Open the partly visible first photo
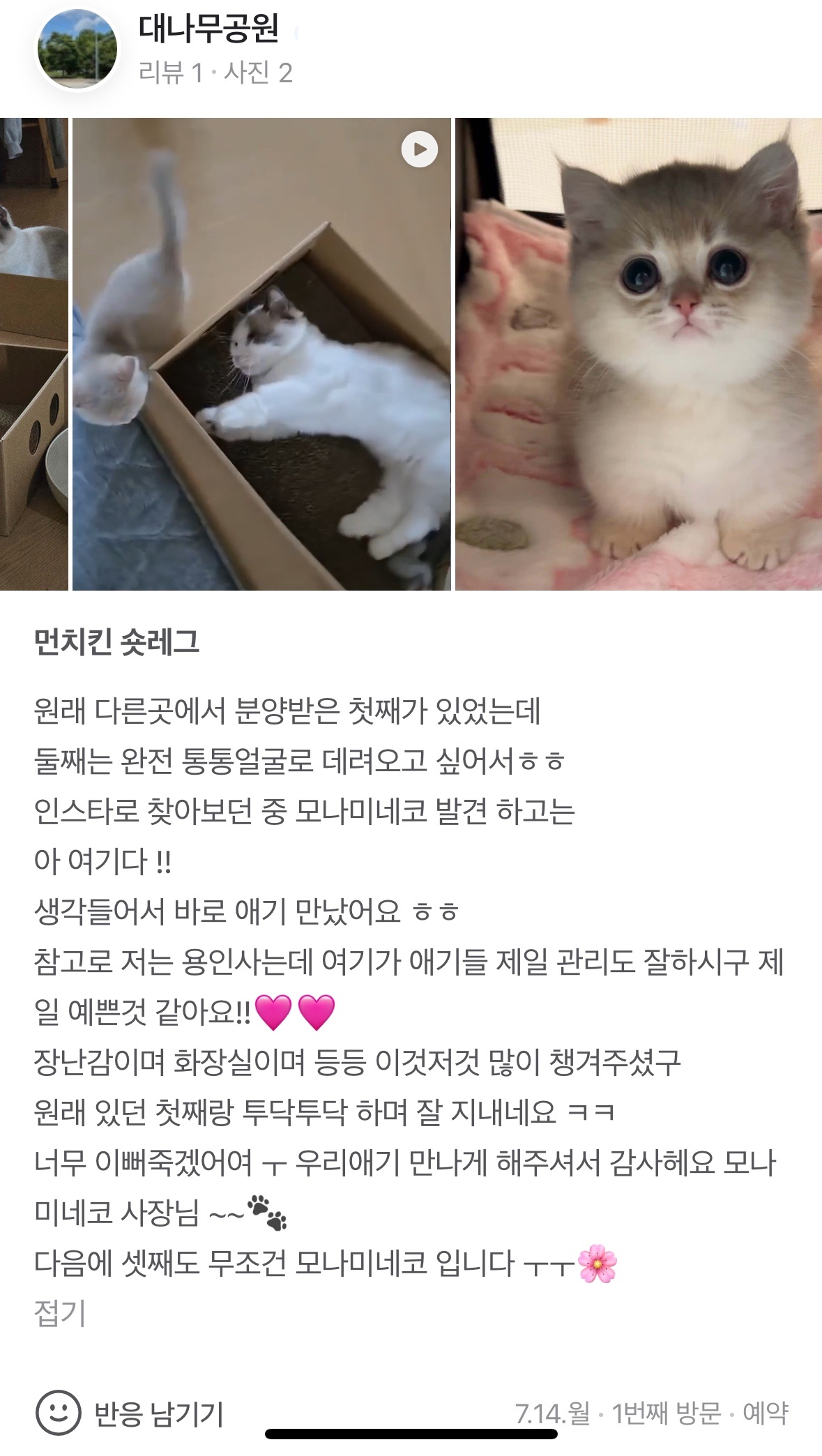Viewport: 822px width, 1456px height. (x=33, y=354)
